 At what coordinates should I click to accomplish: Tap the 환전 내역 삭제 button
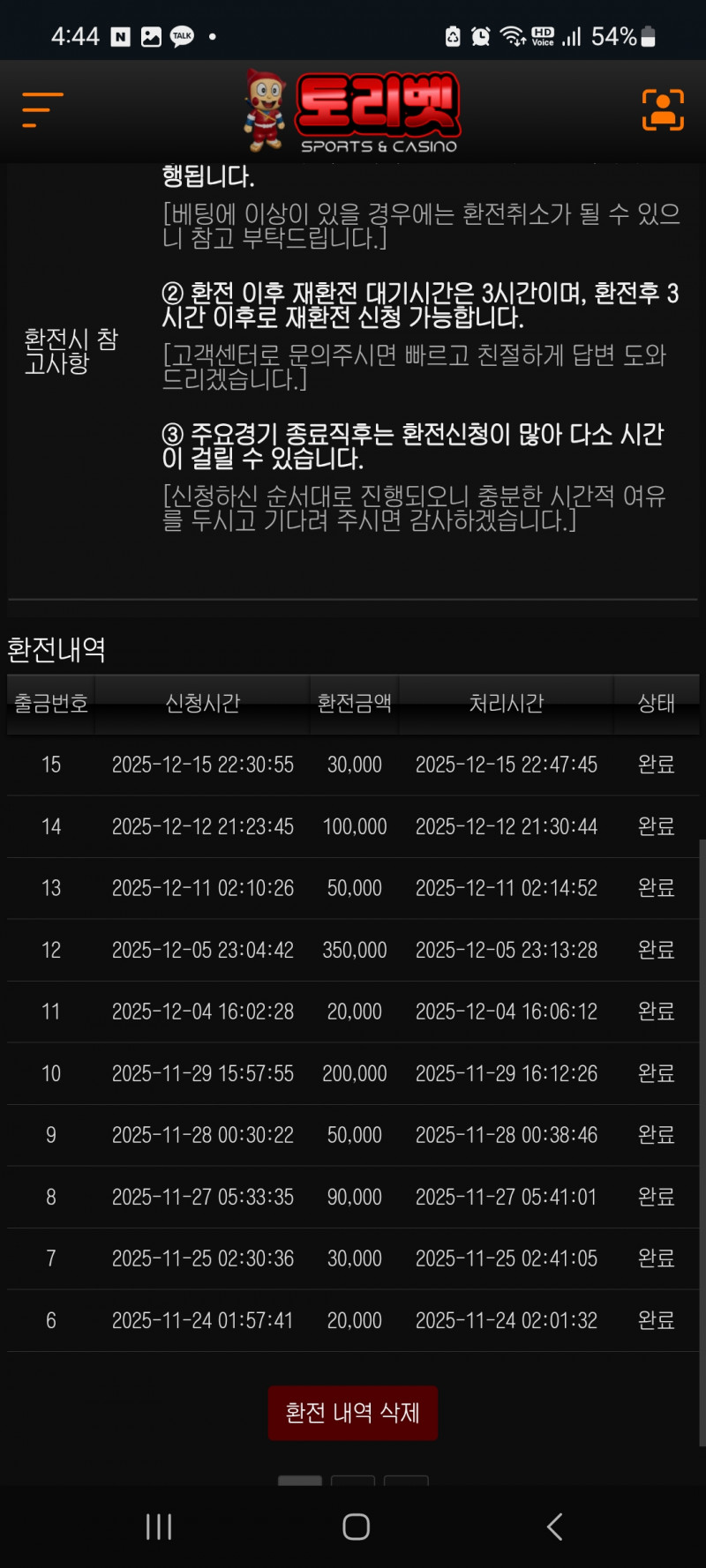click(x=353, y=1413)
